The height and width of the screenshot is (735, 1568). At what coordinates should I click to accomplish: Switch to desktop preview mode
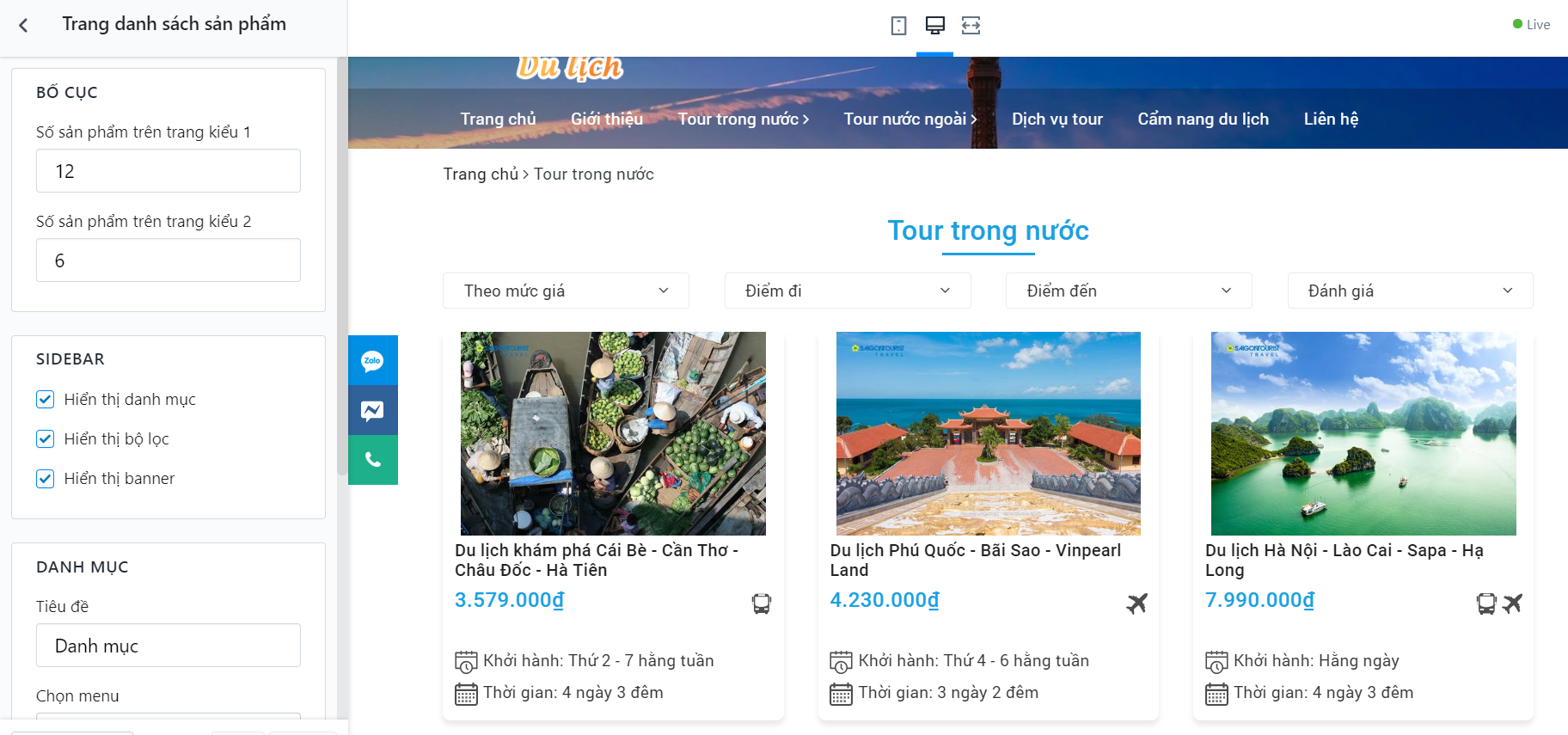tap(934, 26)
